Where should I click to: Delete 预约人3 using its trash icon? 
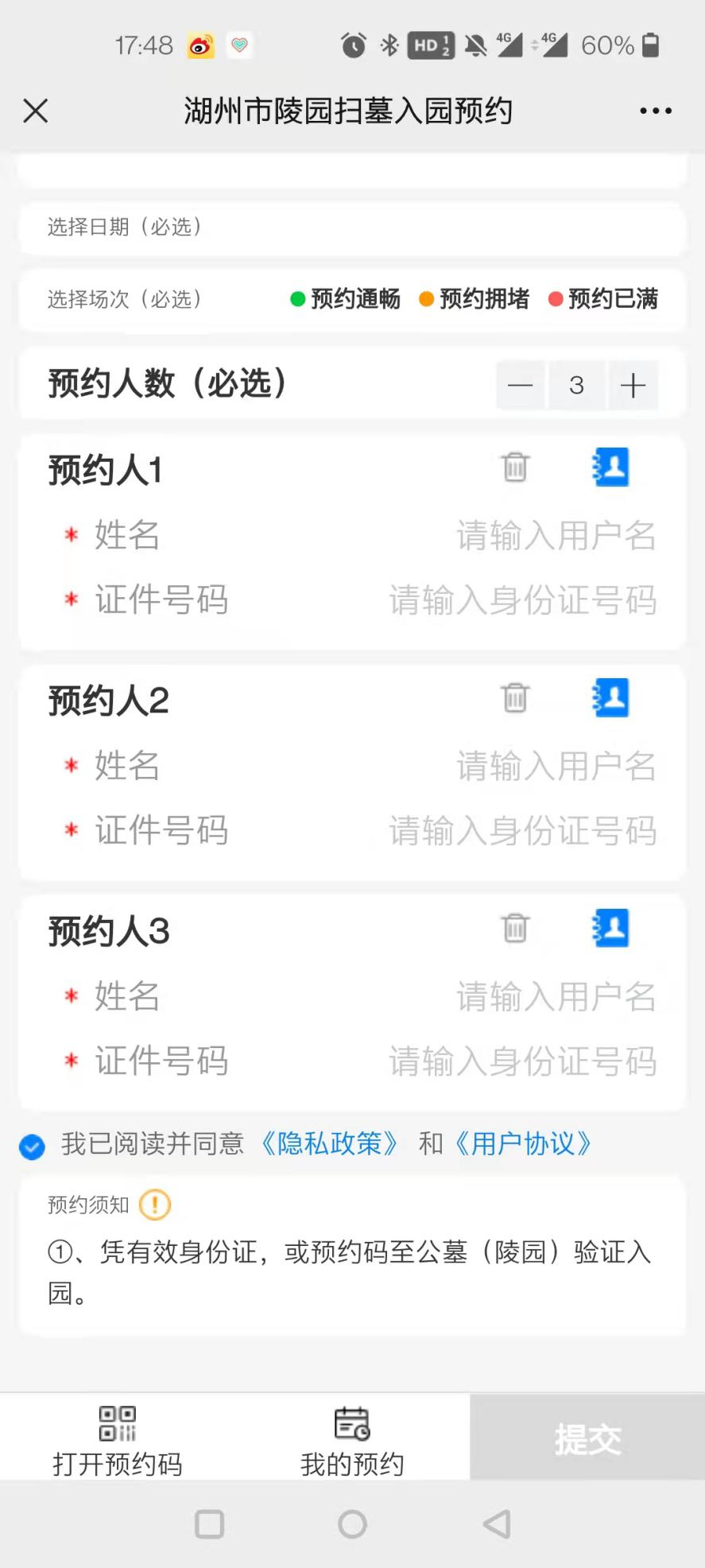(514, 927)
